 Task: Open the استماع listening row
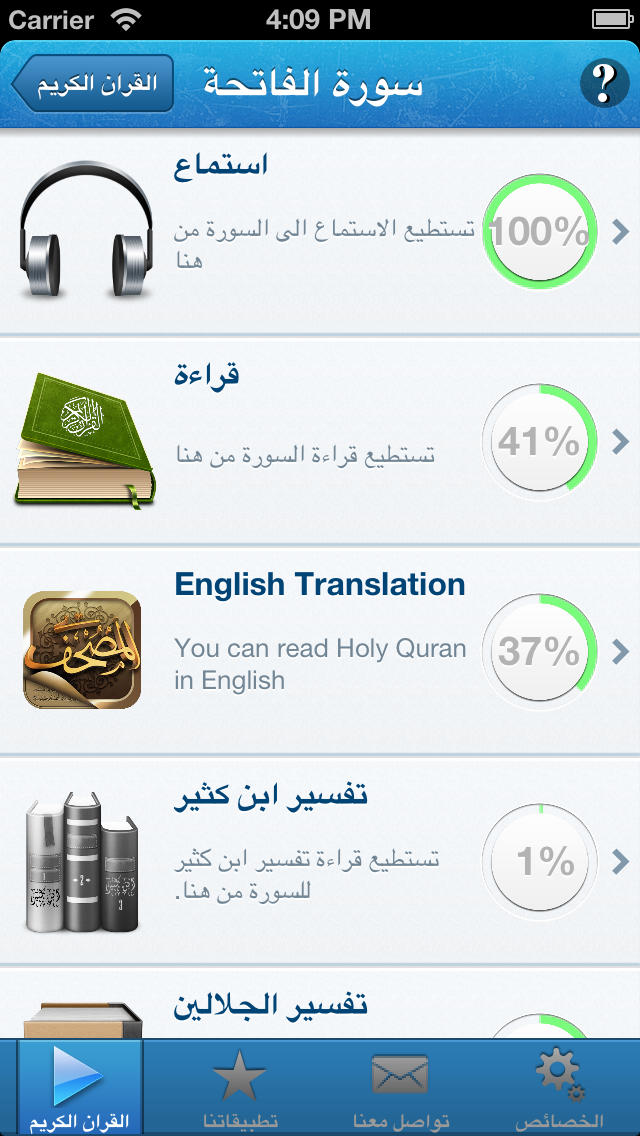(x=320, y=232)
